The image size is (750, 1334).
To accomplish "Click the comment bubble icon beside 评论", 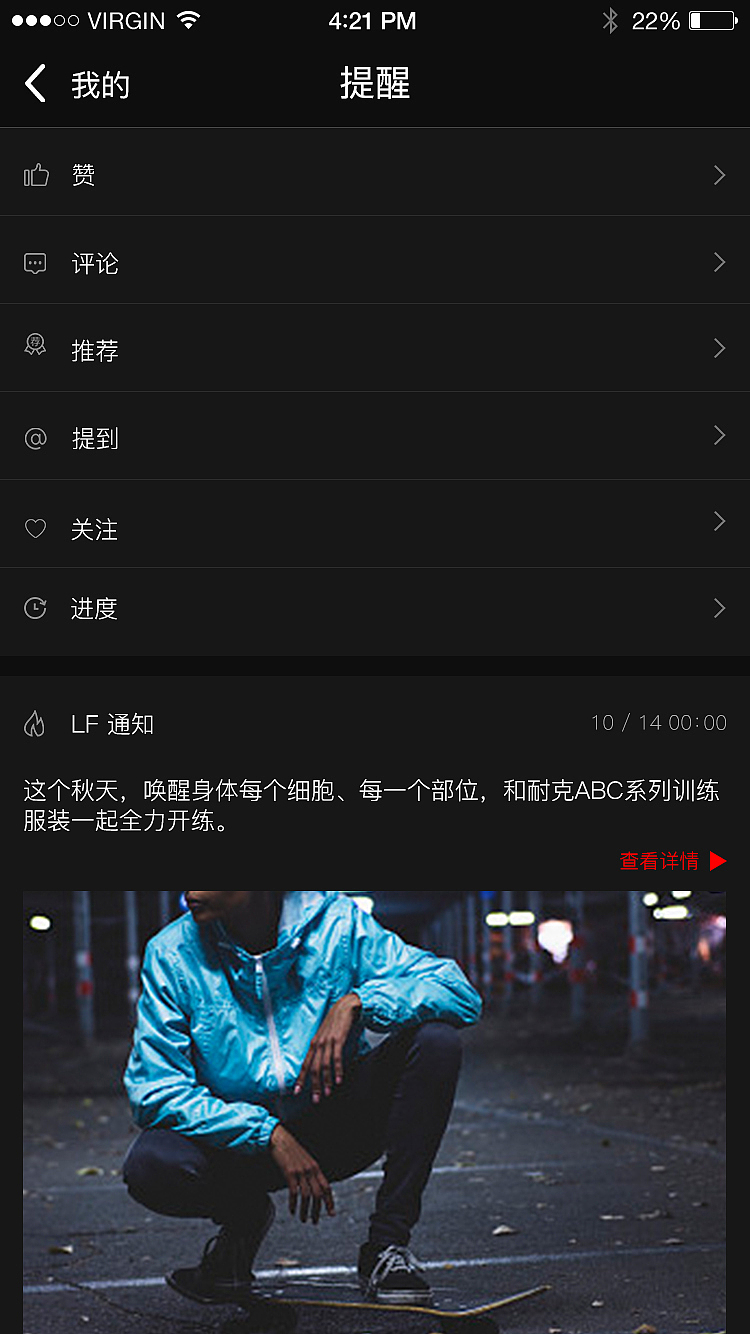I will tap(36, 262).
